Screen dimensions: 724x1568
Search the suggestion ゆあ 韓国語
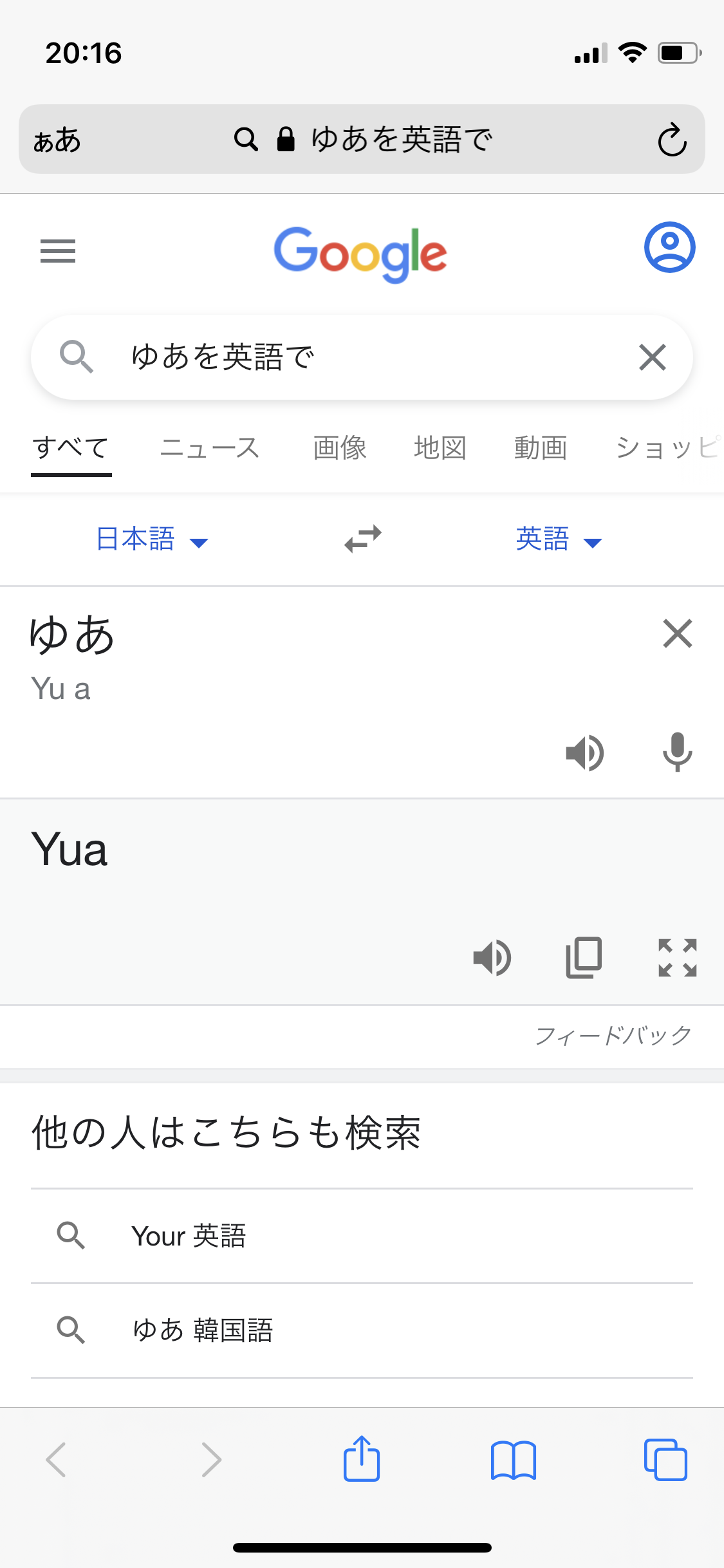[203, 1330]
